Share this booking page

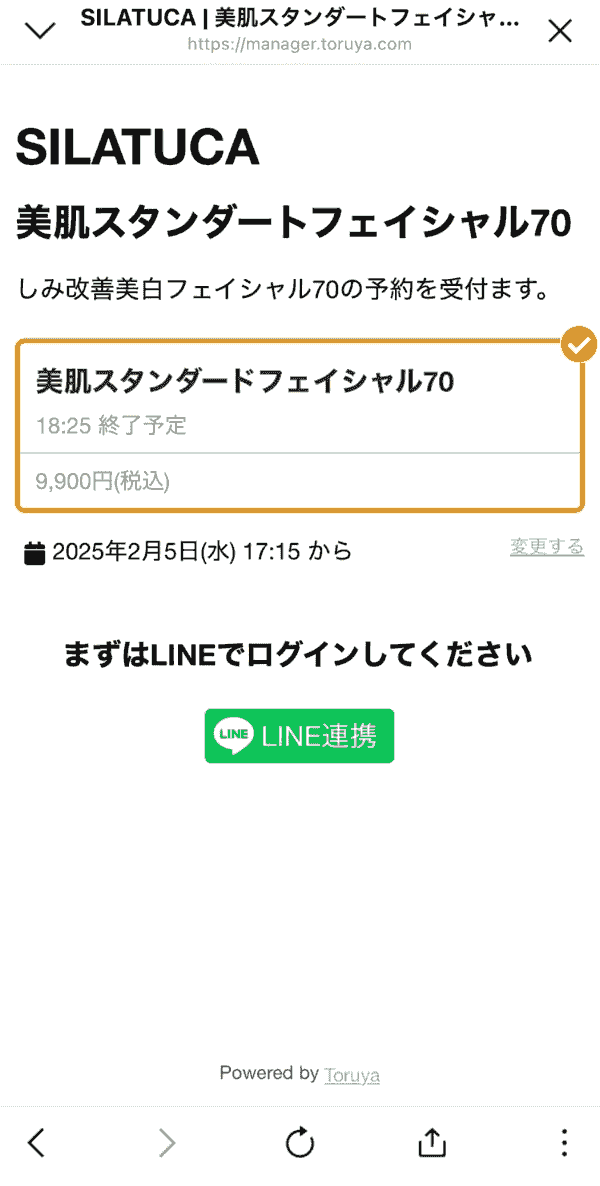tap(431, 1142)
